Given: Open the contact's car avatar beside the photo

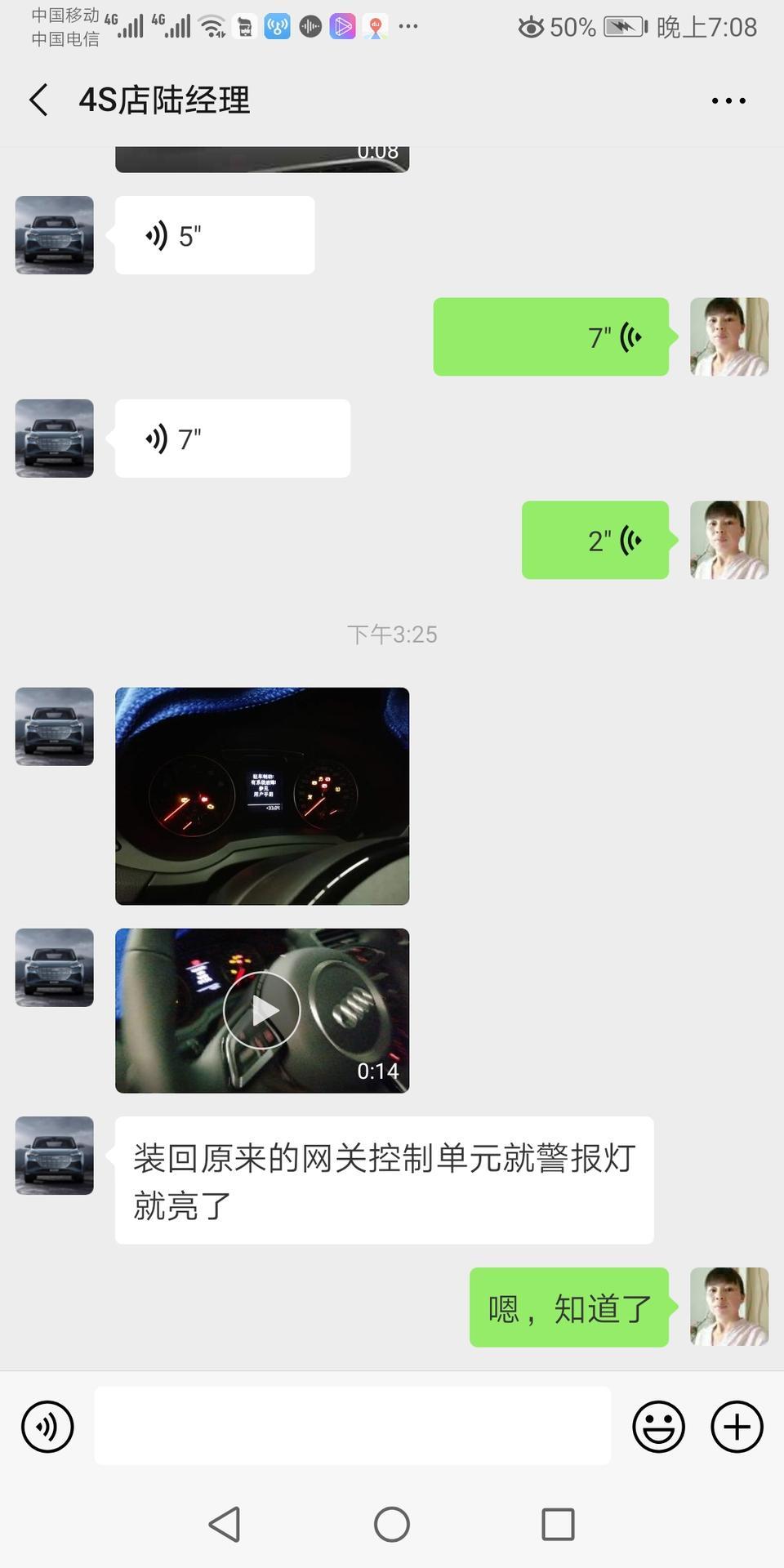Looking at the screenshot, I should coord(55,727).
